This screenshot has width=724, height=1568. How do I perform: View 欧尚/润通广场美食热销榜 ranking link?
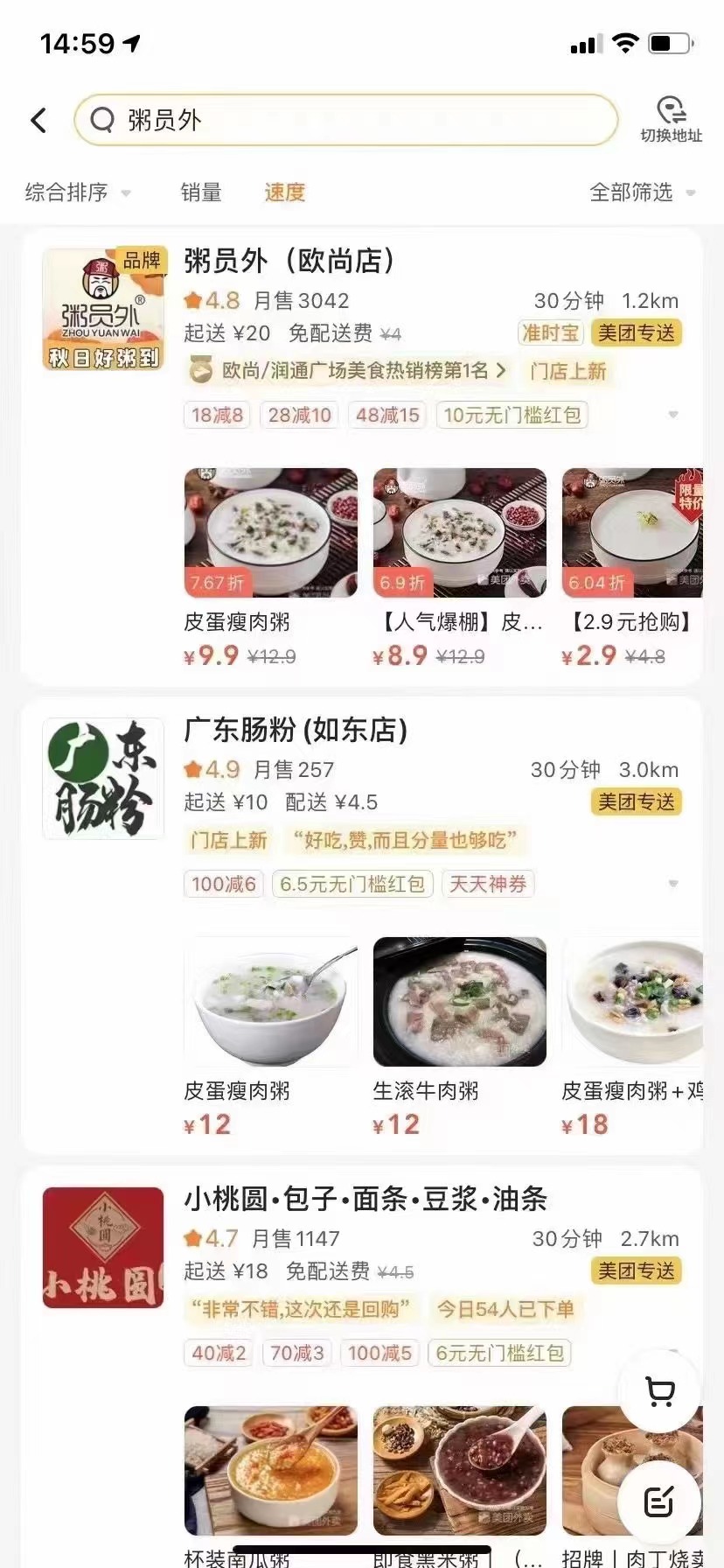[x=350, y=371]
